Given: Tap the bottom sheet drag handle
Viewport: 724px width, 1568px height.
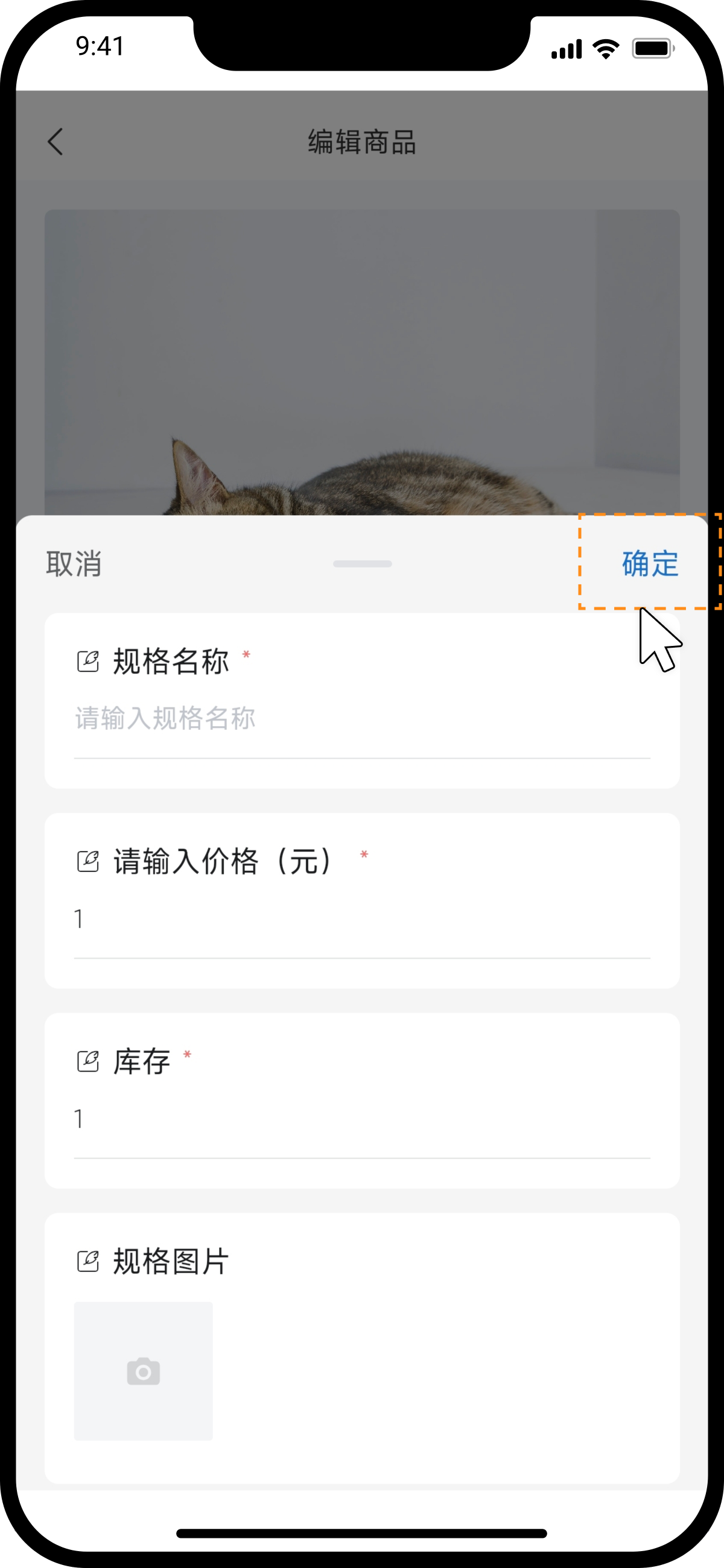Looking at the screenshot, I should (x=361, y=564).
